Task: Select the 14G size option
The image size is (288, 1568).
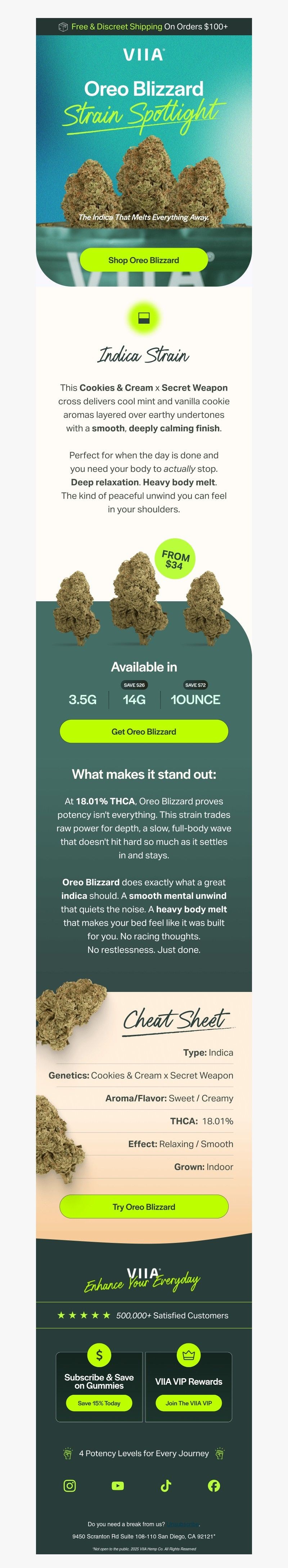Action: 134,700
